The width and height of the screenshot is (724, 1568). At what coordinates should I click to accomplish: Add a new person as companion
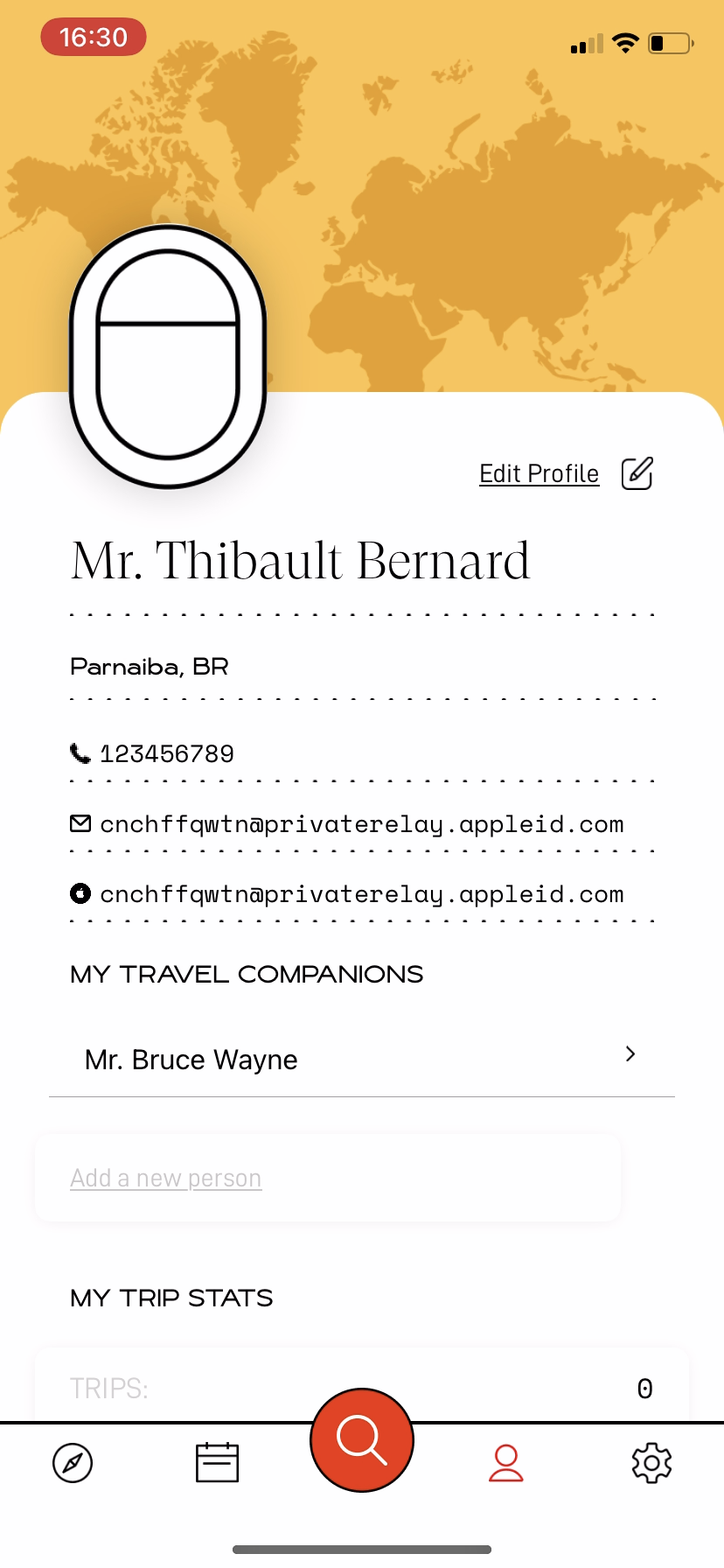166,1178
